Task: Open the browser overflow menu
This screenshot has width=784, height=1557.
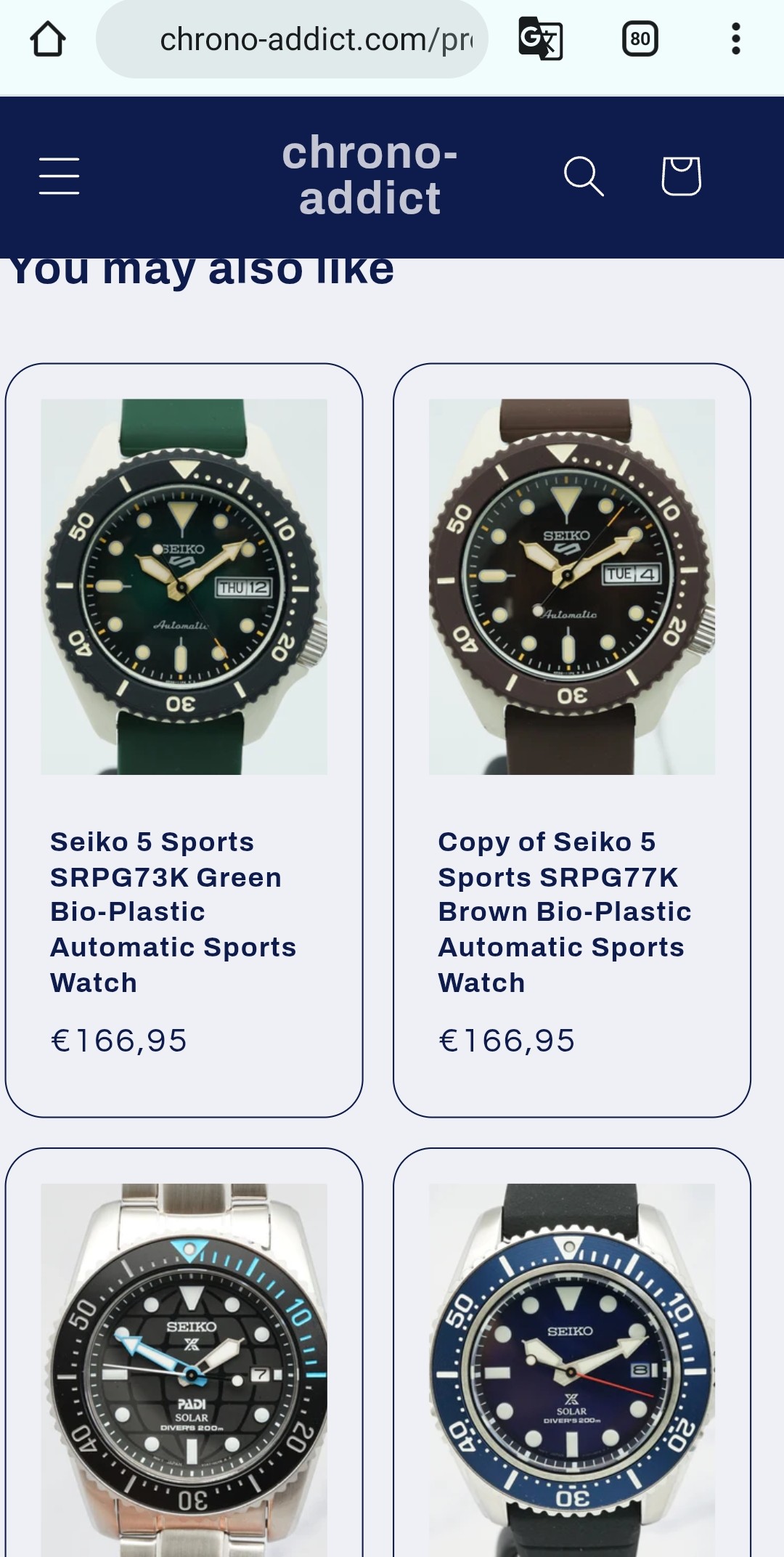Action: tap(735, 39)
